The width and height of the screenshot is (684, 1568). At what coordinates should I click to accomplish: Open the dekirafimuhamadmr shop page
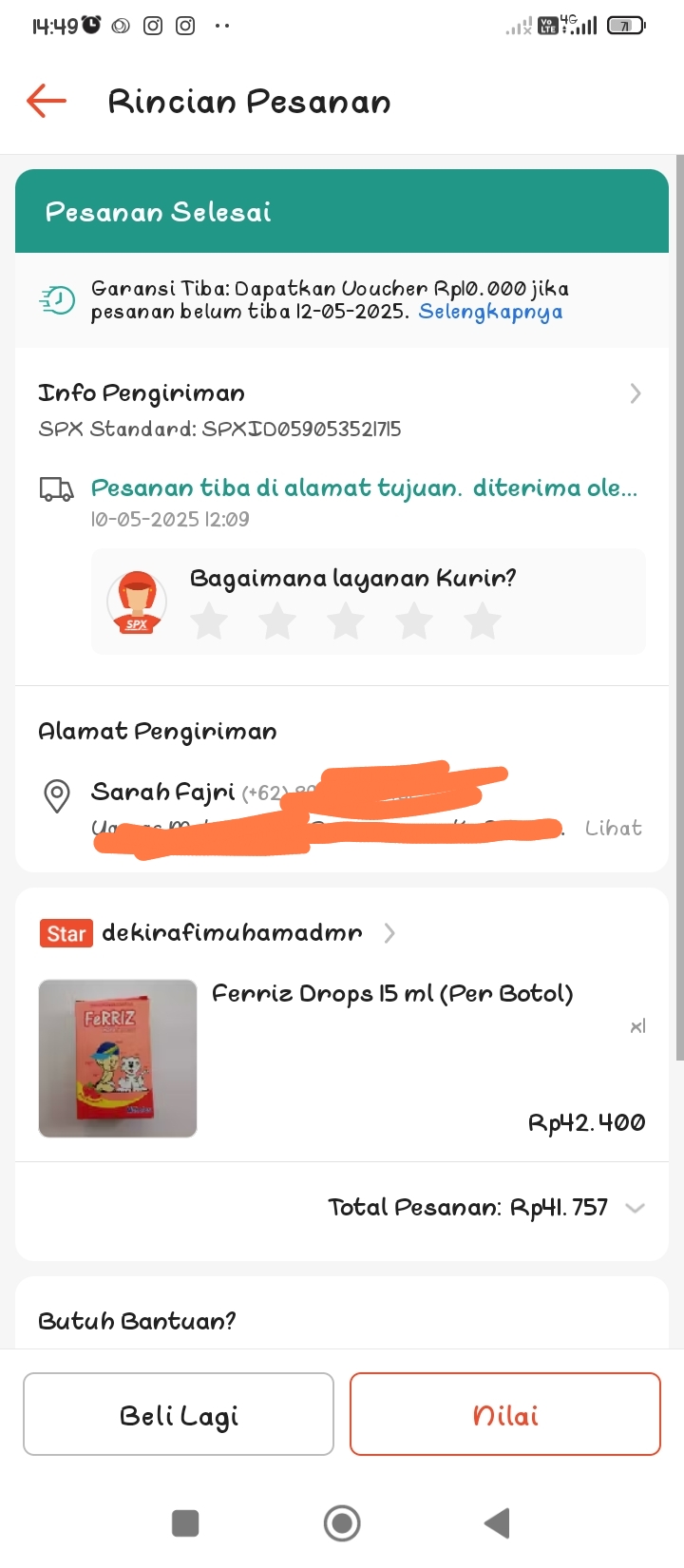point(231,933)
